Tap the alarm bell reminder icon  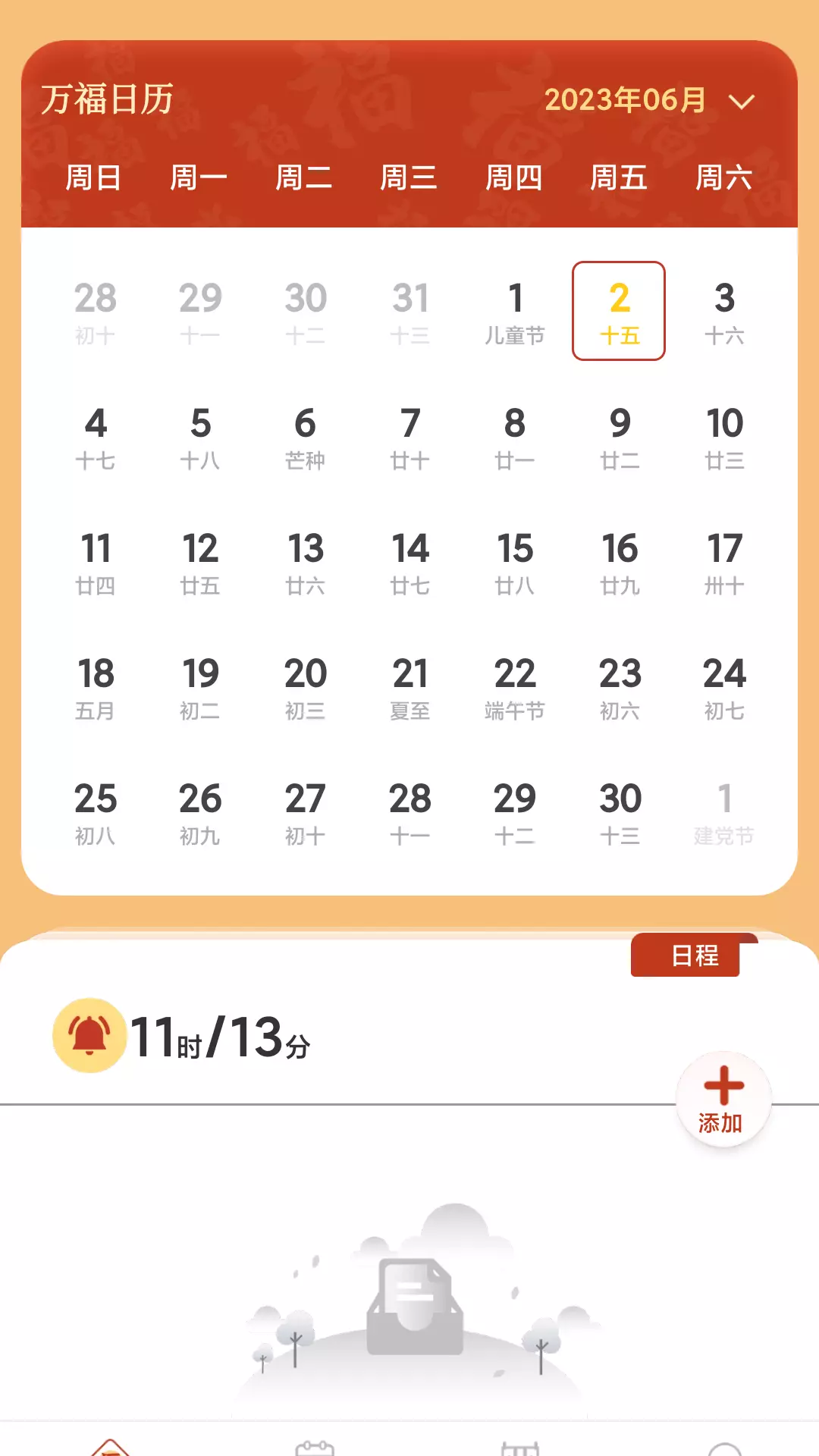89,1035
